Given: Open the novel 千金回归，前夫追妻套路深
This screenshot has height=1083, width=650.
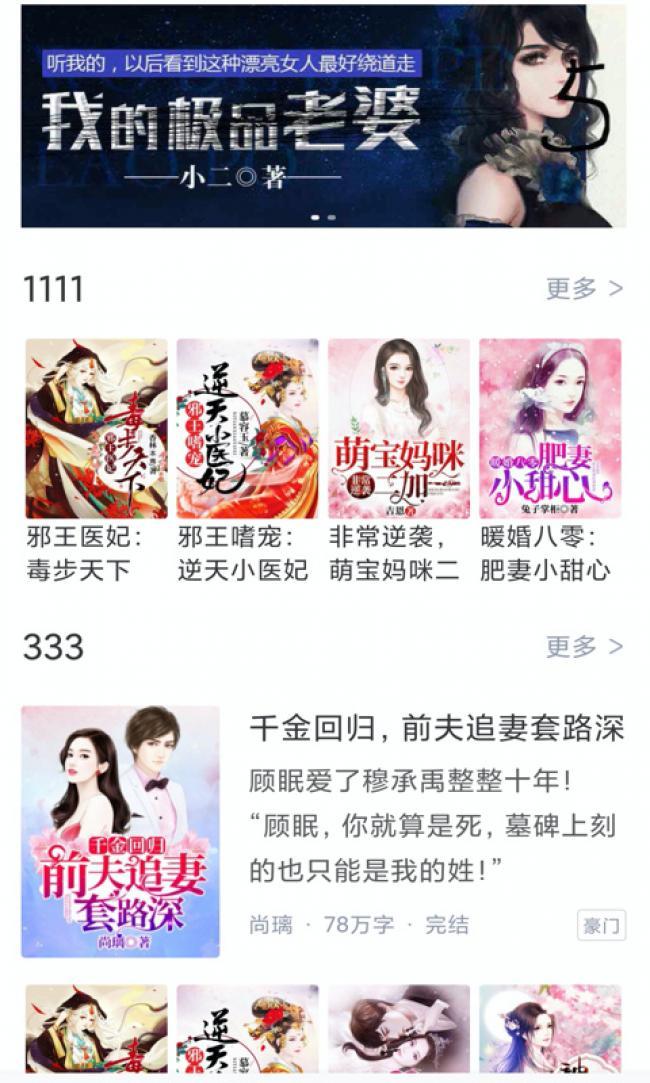Looking at the screenshot, I should pyautogui.click(x=435, y=729).
